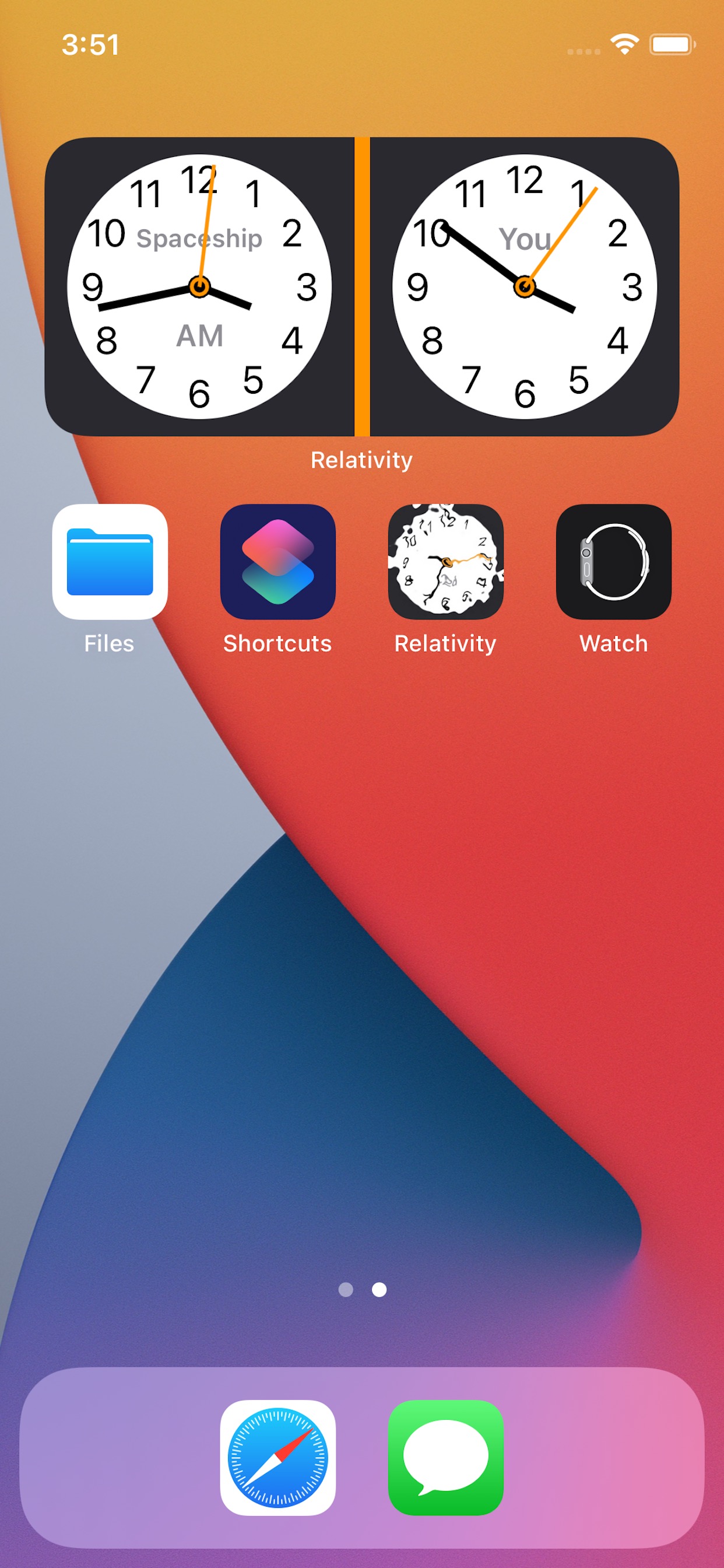This screenshot has height=1568, width=724.
Task: Launch the Files app
Action: pyautogui.click(x=110, y=561)
